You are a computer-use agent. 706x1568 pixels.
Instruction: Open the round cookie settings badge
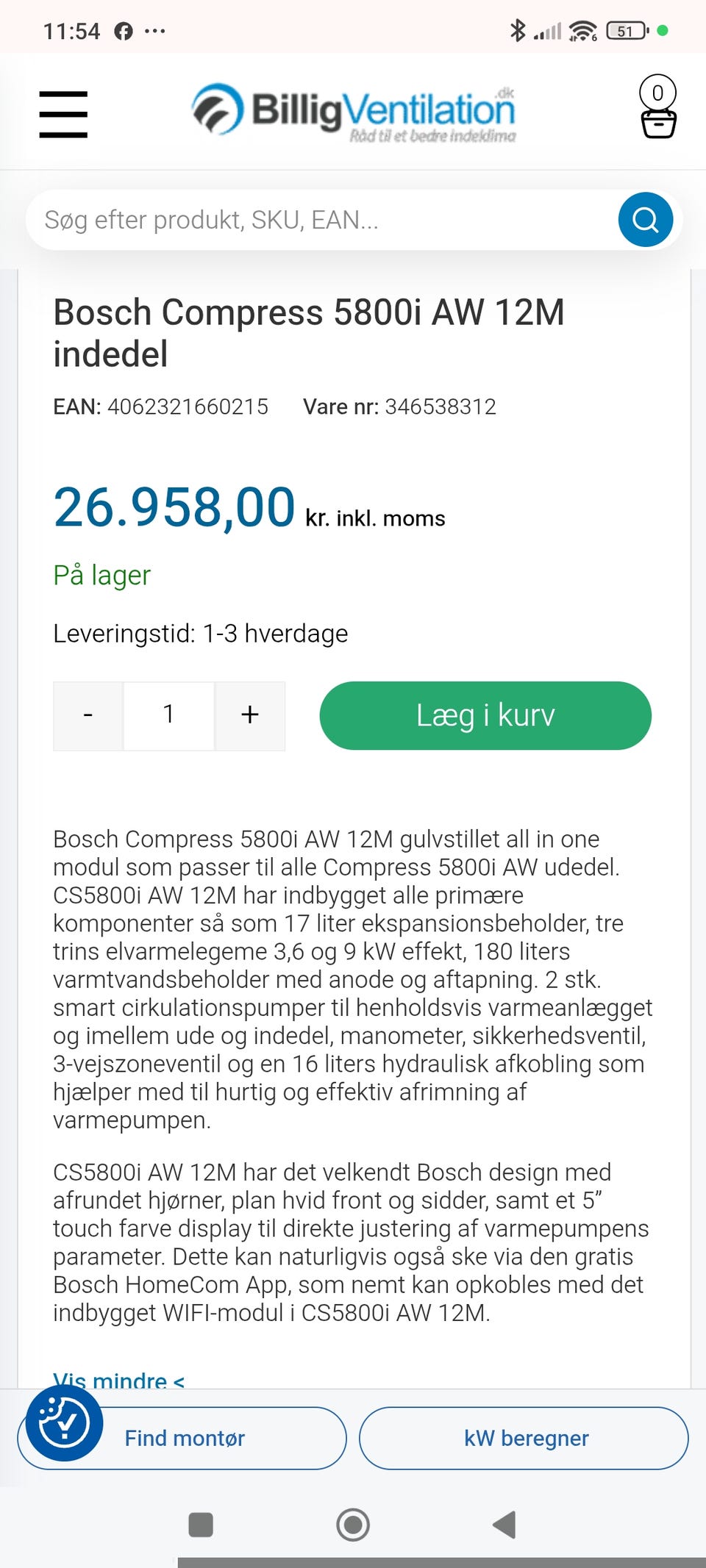click(64, 1422)
